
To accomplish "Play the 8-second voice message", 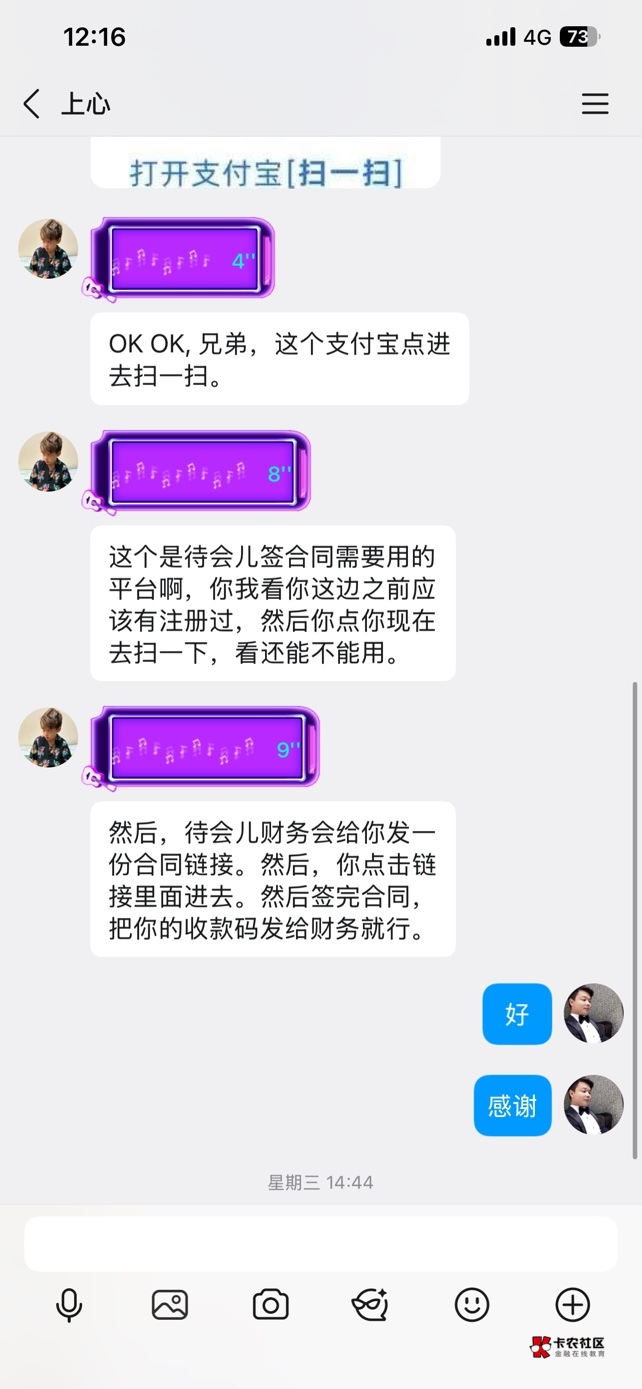I will (203, 472).
